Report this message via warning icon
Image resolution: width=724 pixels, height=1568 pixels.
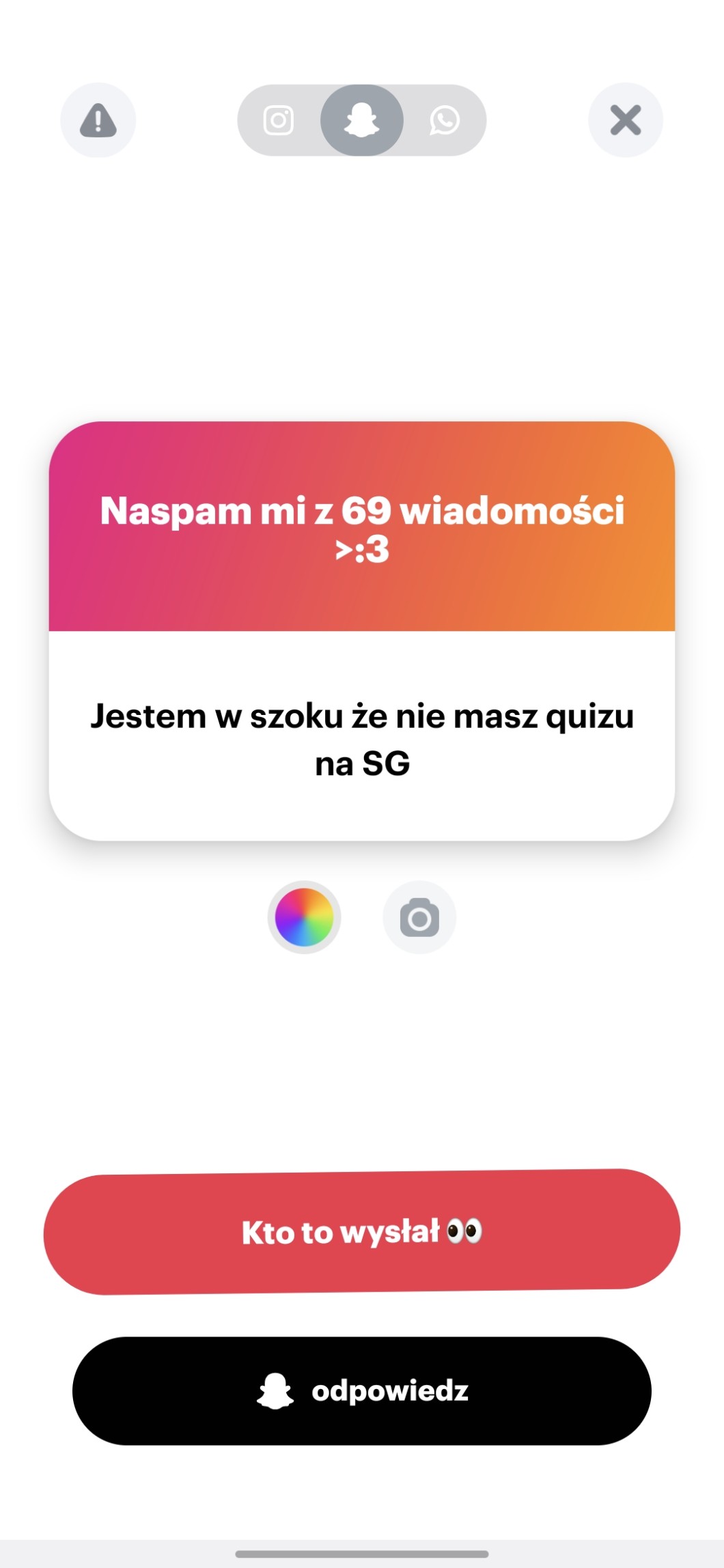click(98, 120)
